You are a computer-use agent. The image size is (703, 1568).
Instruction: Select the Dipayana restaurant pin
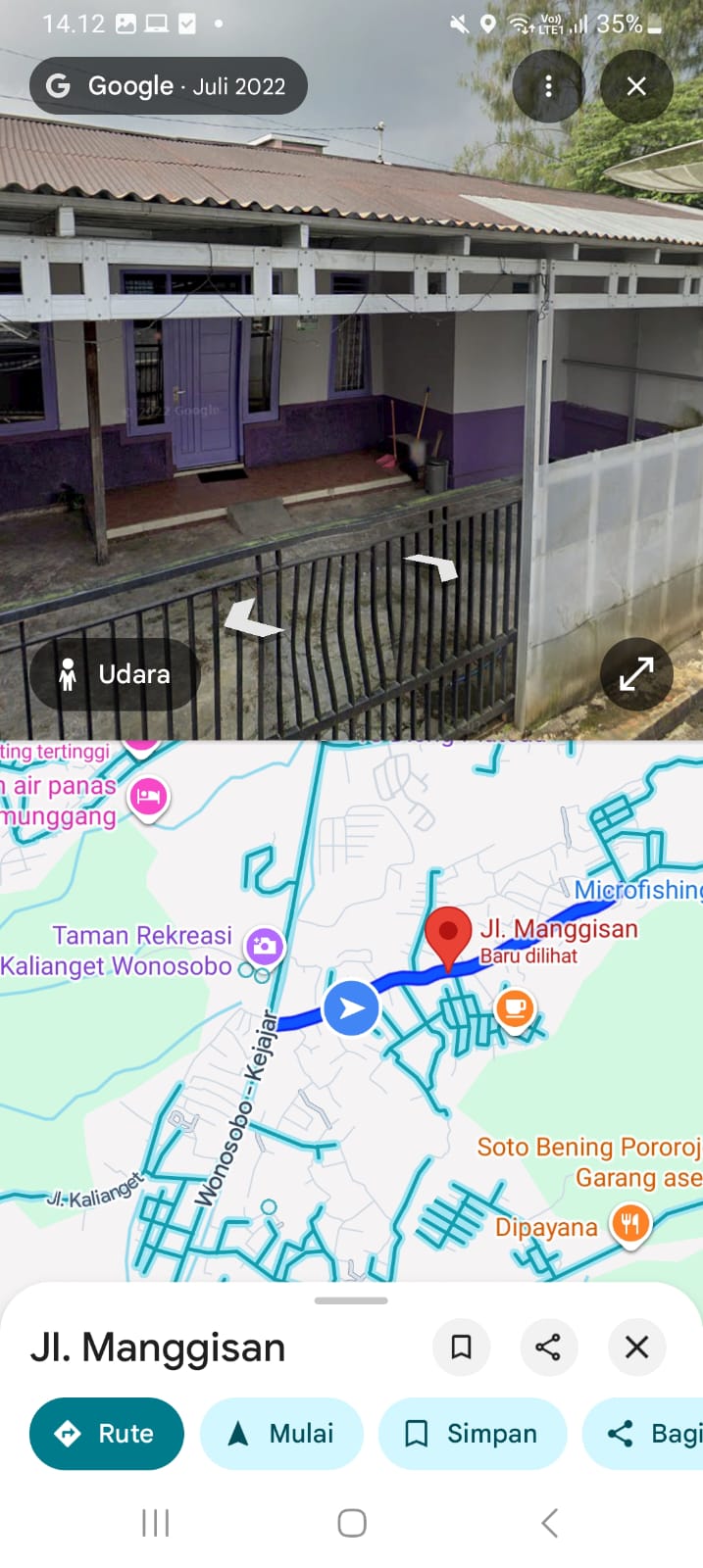tap(630, 1224)
